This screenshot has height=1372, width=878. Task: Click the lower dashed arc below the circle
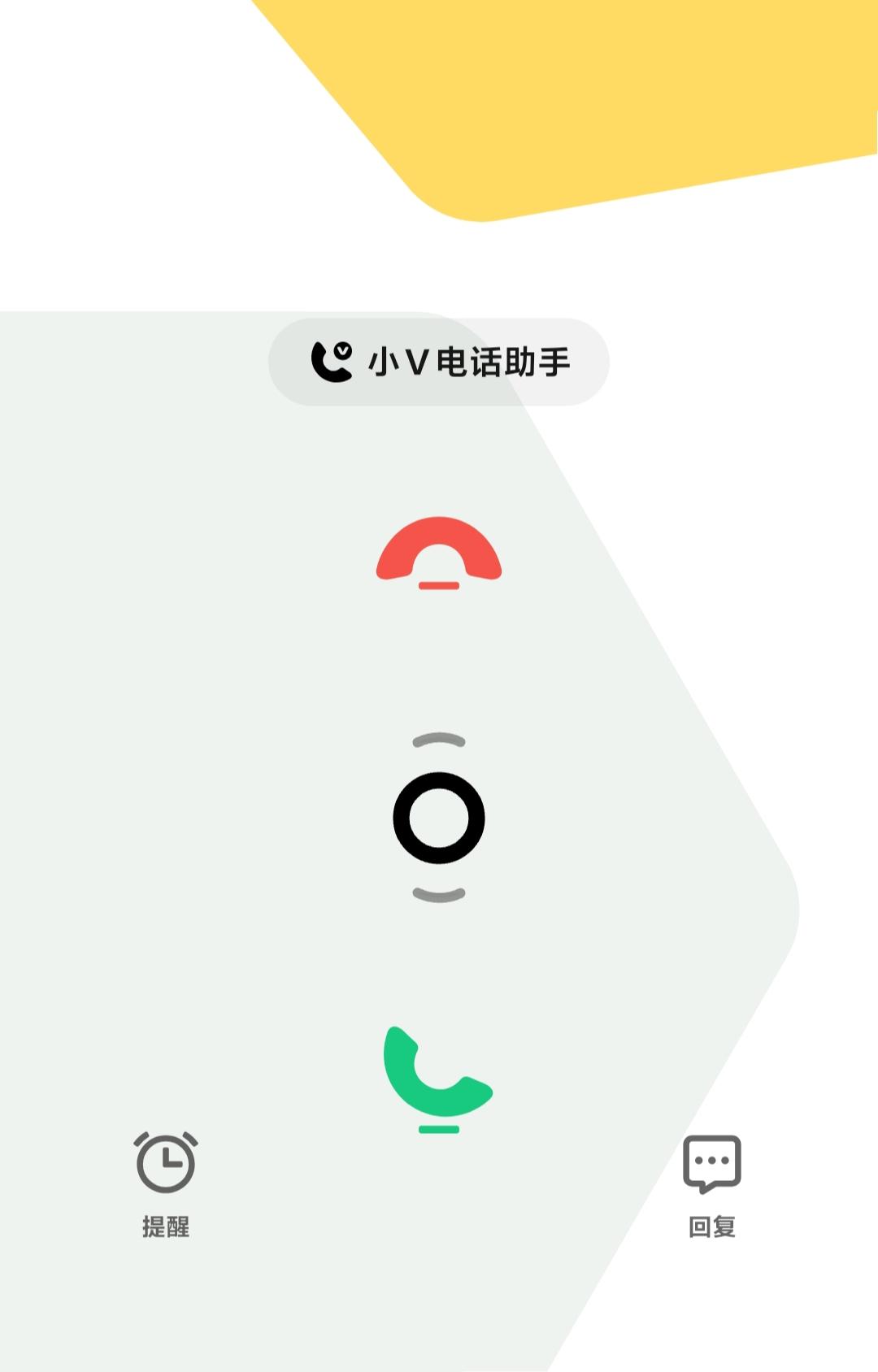pos(438,892)
